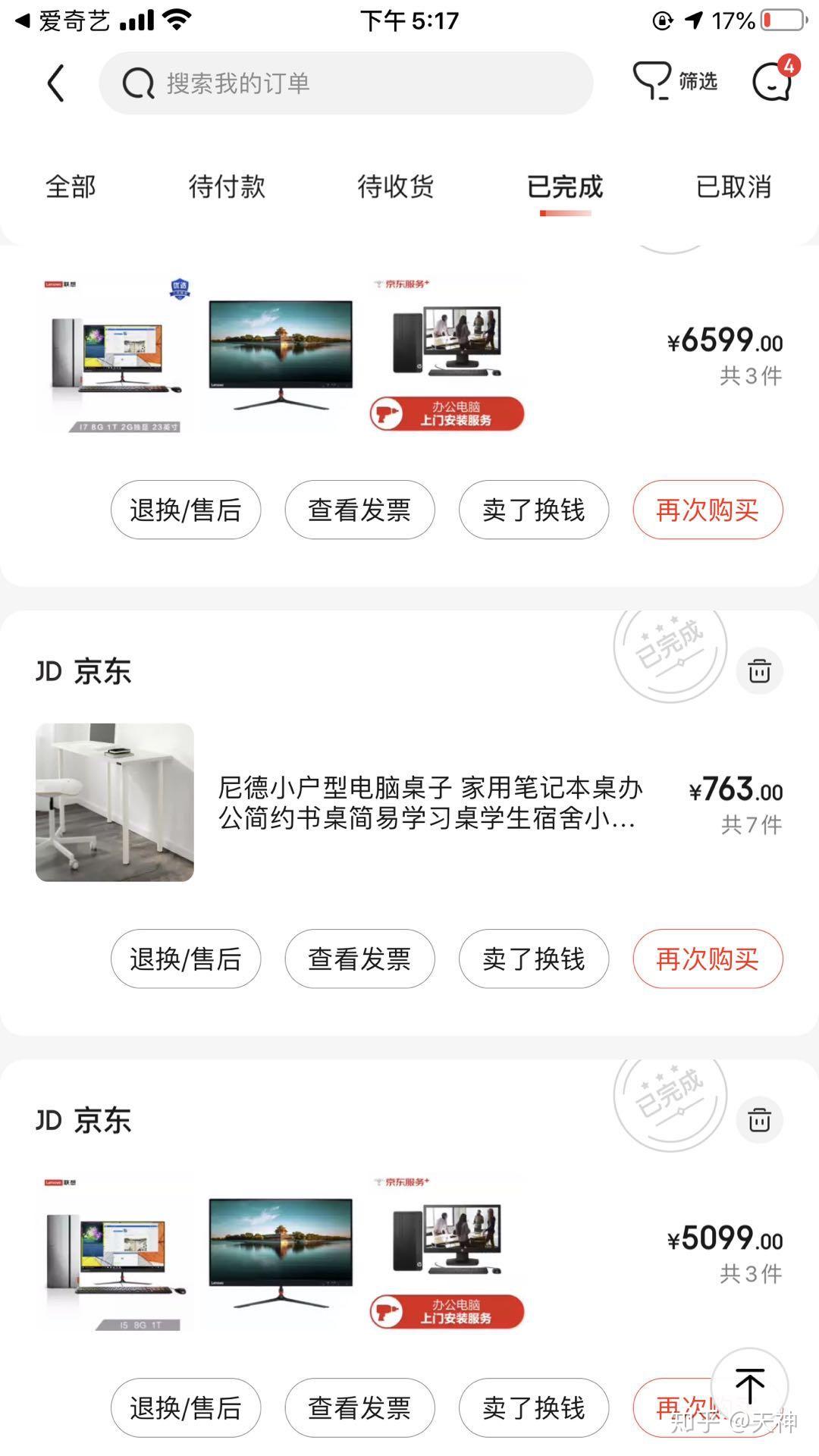The width and height of the screenshot is (819, 1456).
Task: Go back using the top-left arrow
Action: tap(55, 83)
